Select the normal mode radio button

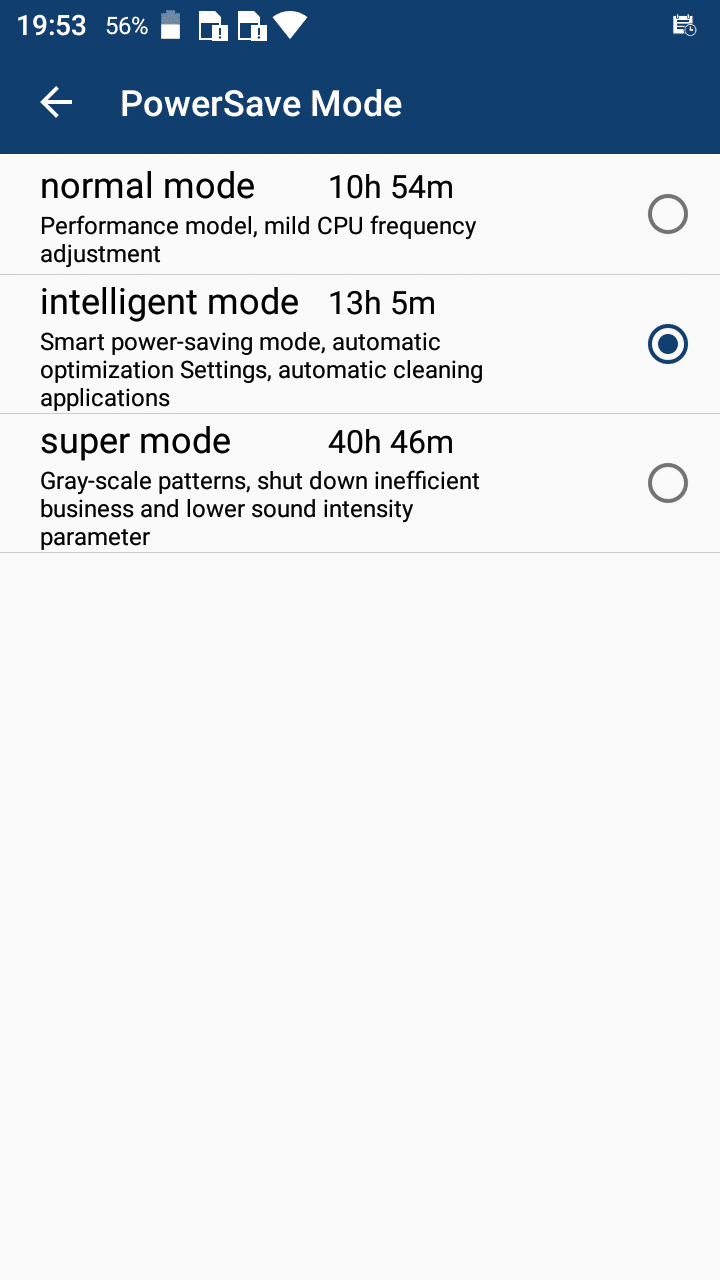pyautogui.click(x=667, y=214)
